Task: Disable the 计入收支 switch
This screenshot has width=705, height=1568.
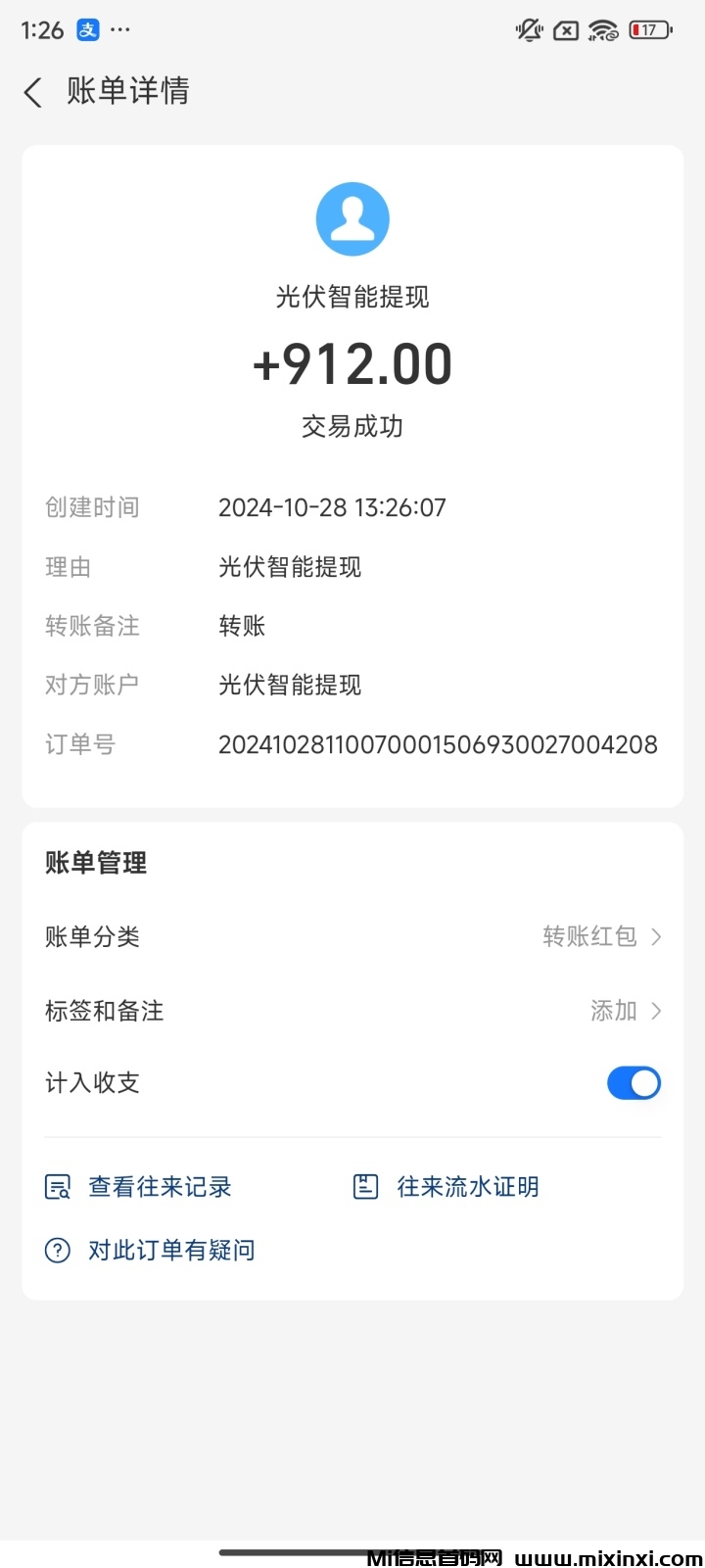Action: [x=634, y=1083]
